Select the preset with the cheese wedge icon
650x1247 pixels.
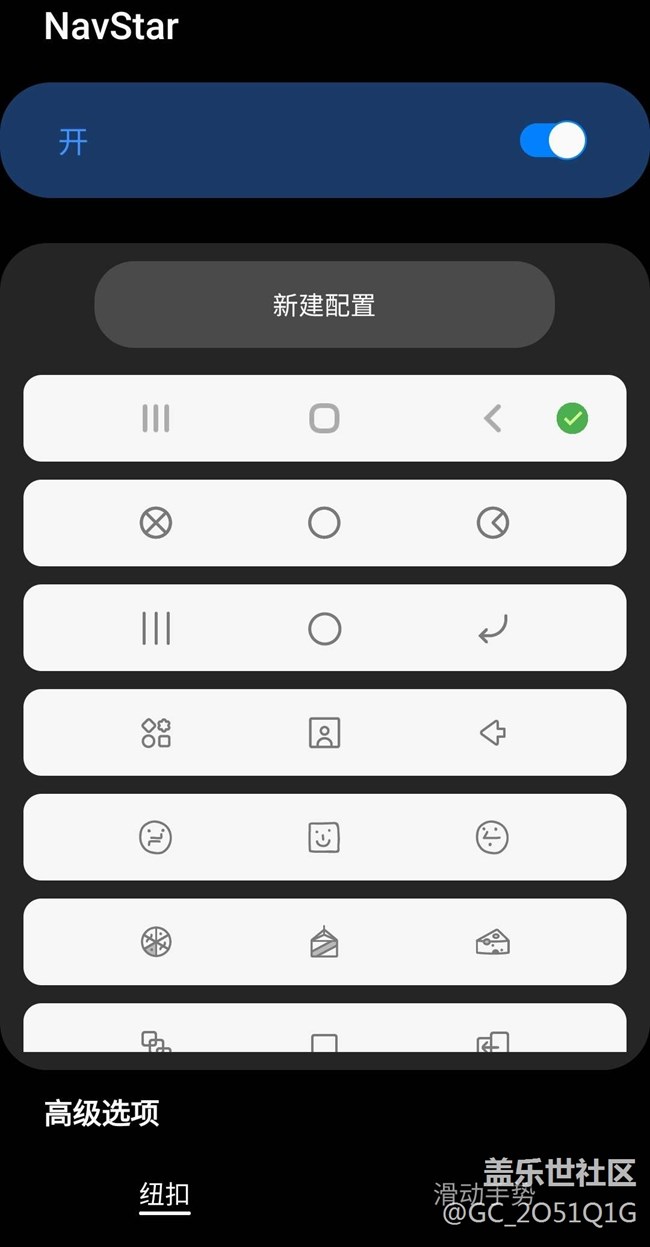coord(324,941)
